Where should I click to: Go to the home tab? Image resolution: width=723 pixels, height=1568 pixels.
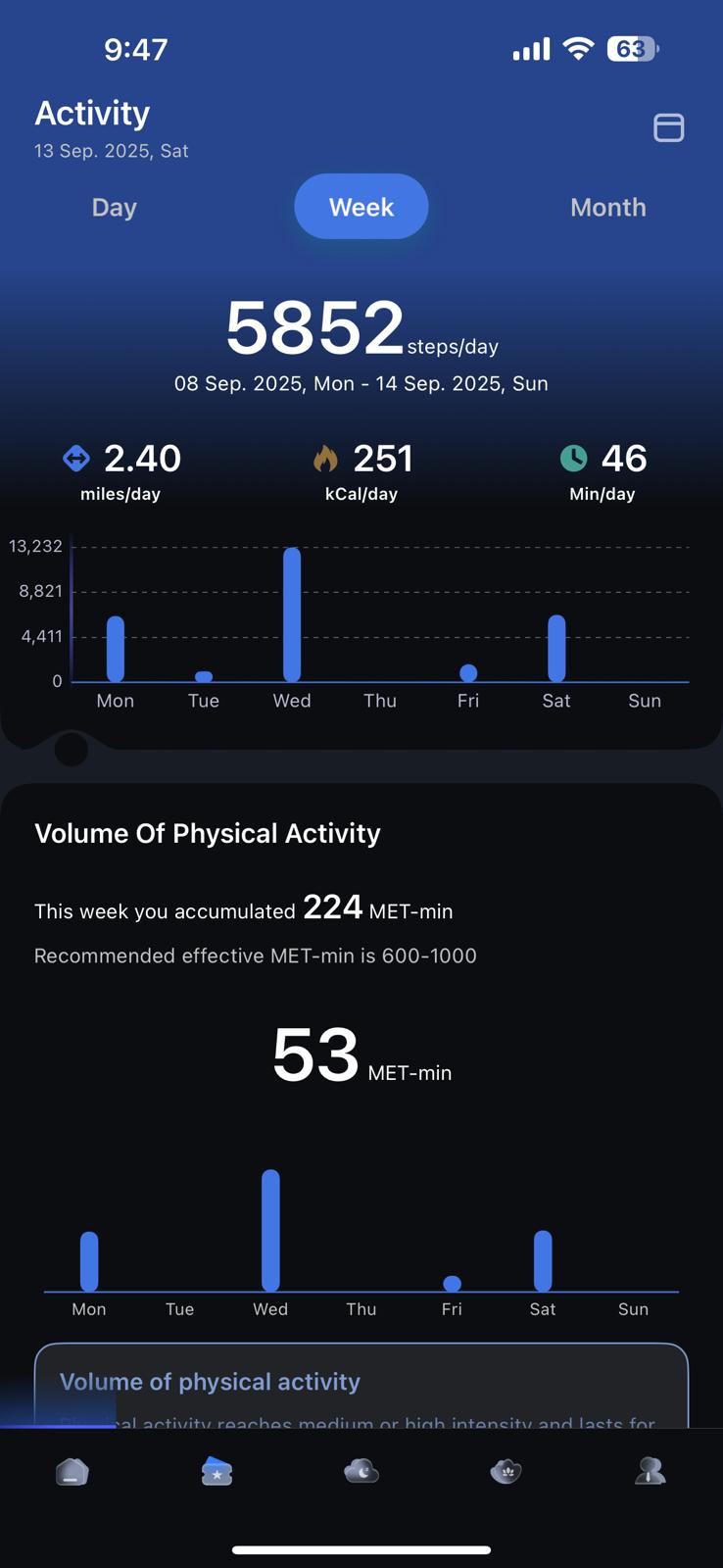pos(72,1471)
